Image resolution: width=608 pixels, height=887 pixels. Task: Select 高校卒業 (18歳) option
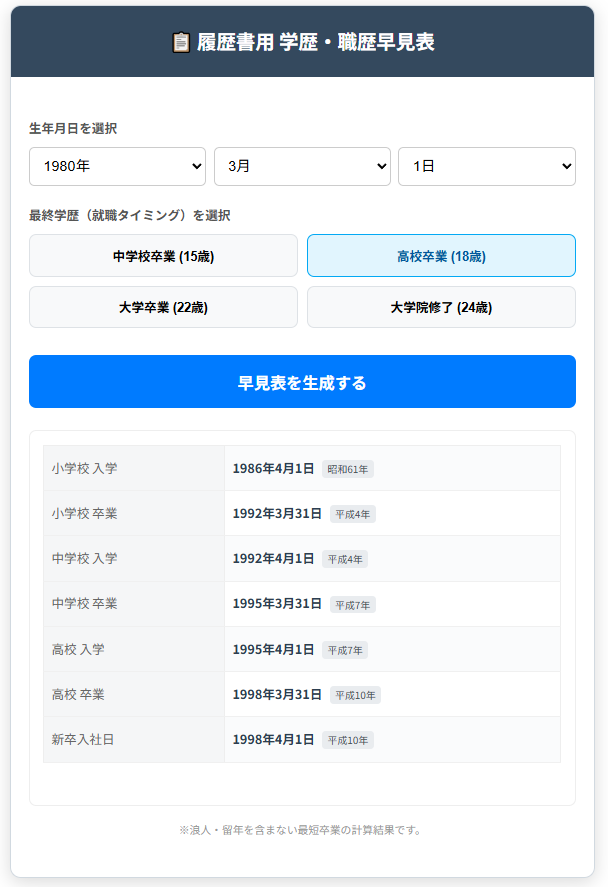coord(441,256)
